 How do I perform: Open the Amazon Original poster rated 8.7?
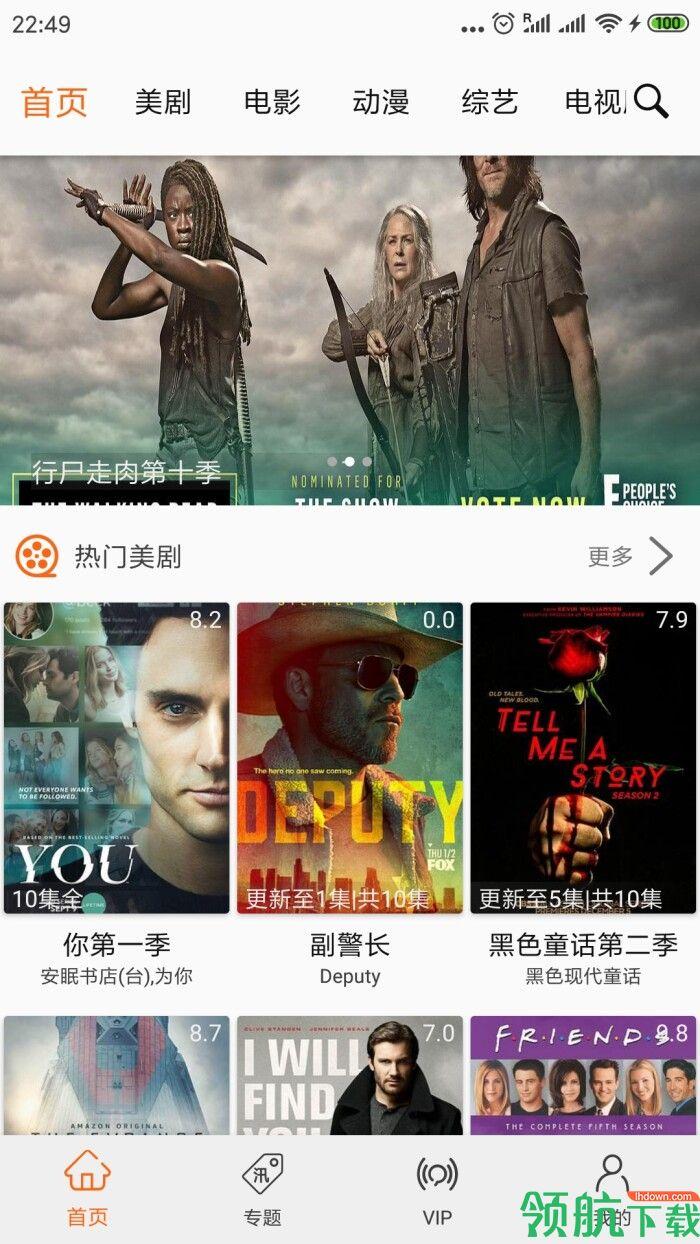(117, 1075)
